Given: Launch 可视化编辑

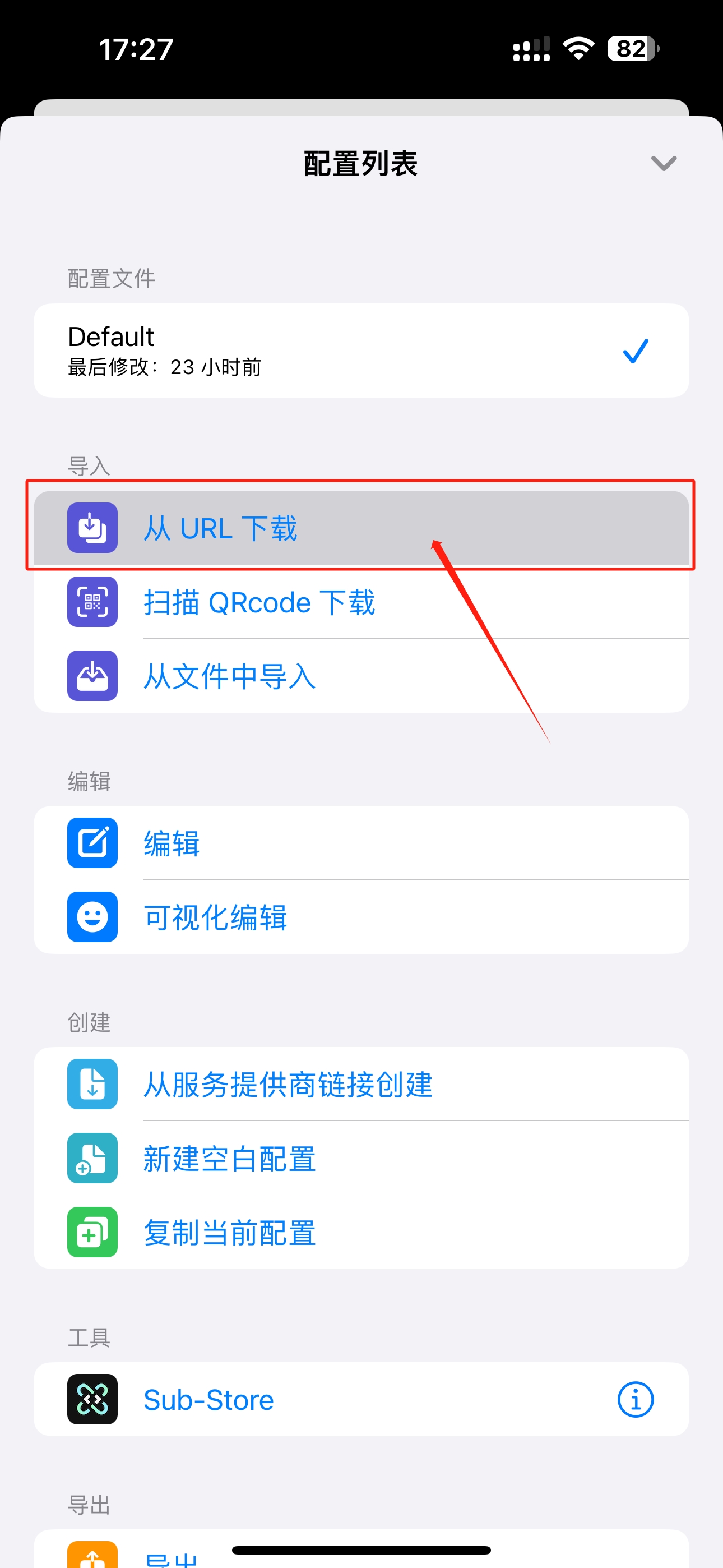Looking at the screenshot, I should 360,917.
